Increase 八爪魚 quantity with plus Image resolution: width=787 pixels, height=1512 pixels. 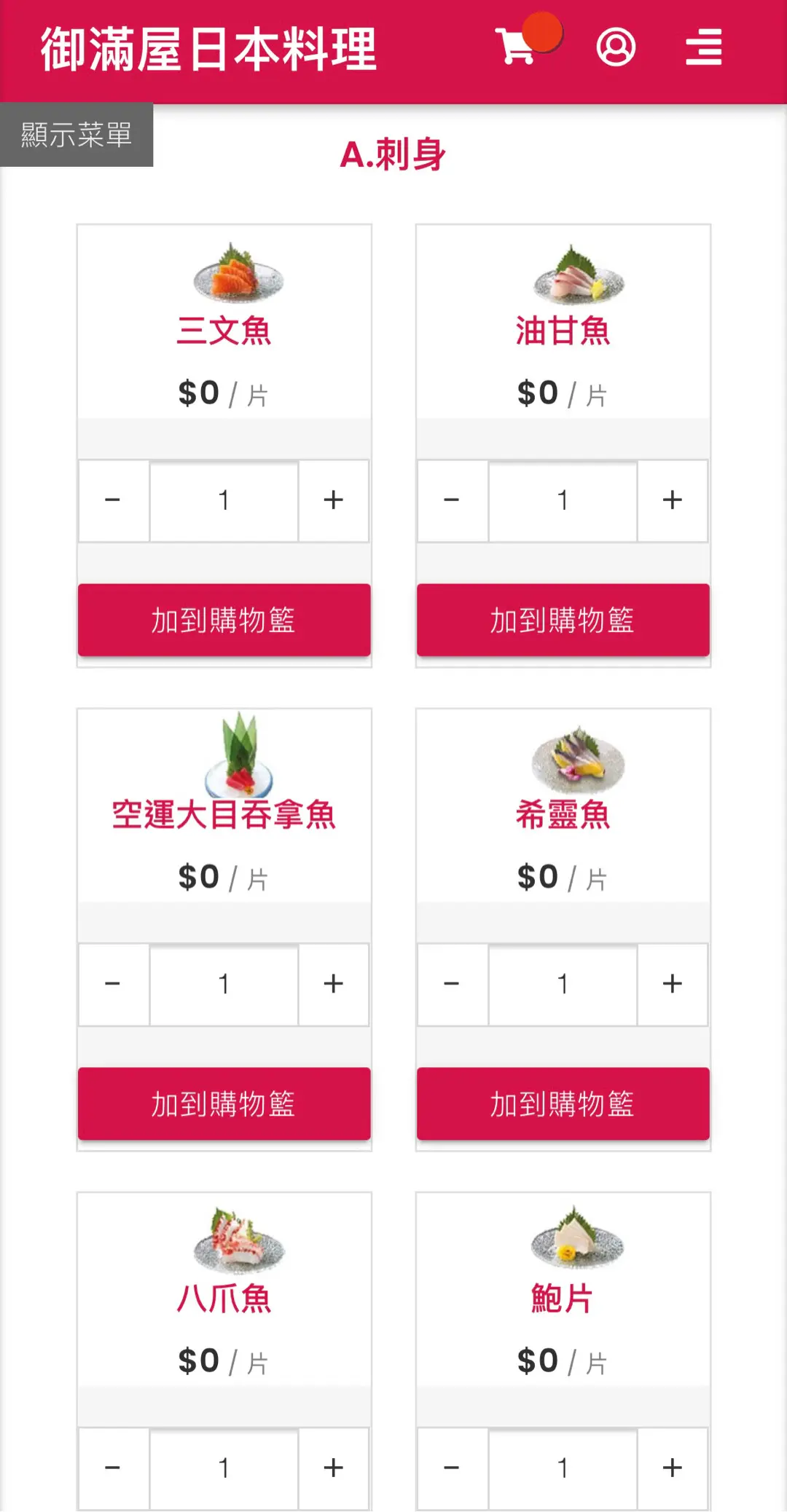coord(333,1468)
